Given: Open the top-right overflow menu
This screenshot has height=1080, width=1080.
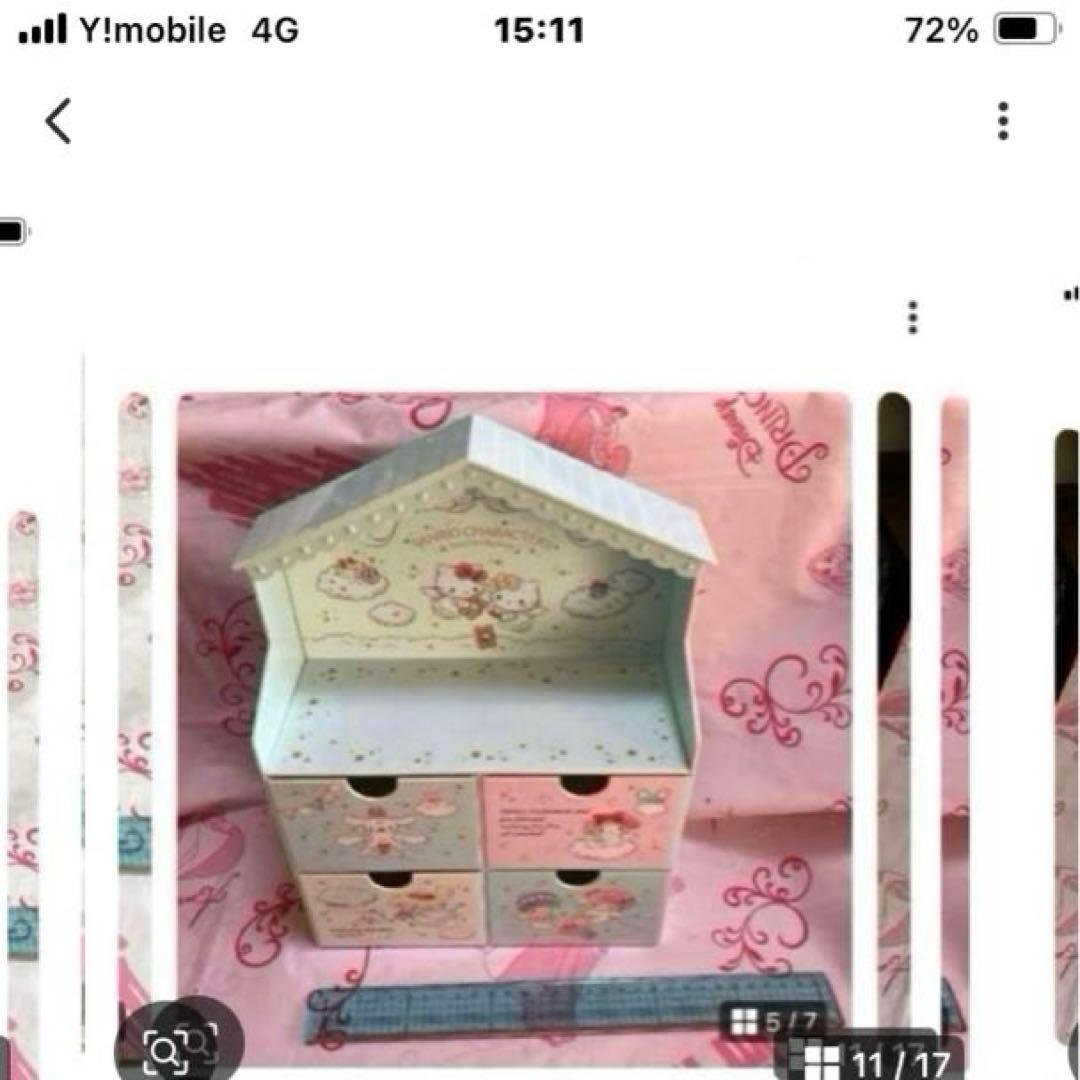Looking at the screenshot, I should 1003,121.
